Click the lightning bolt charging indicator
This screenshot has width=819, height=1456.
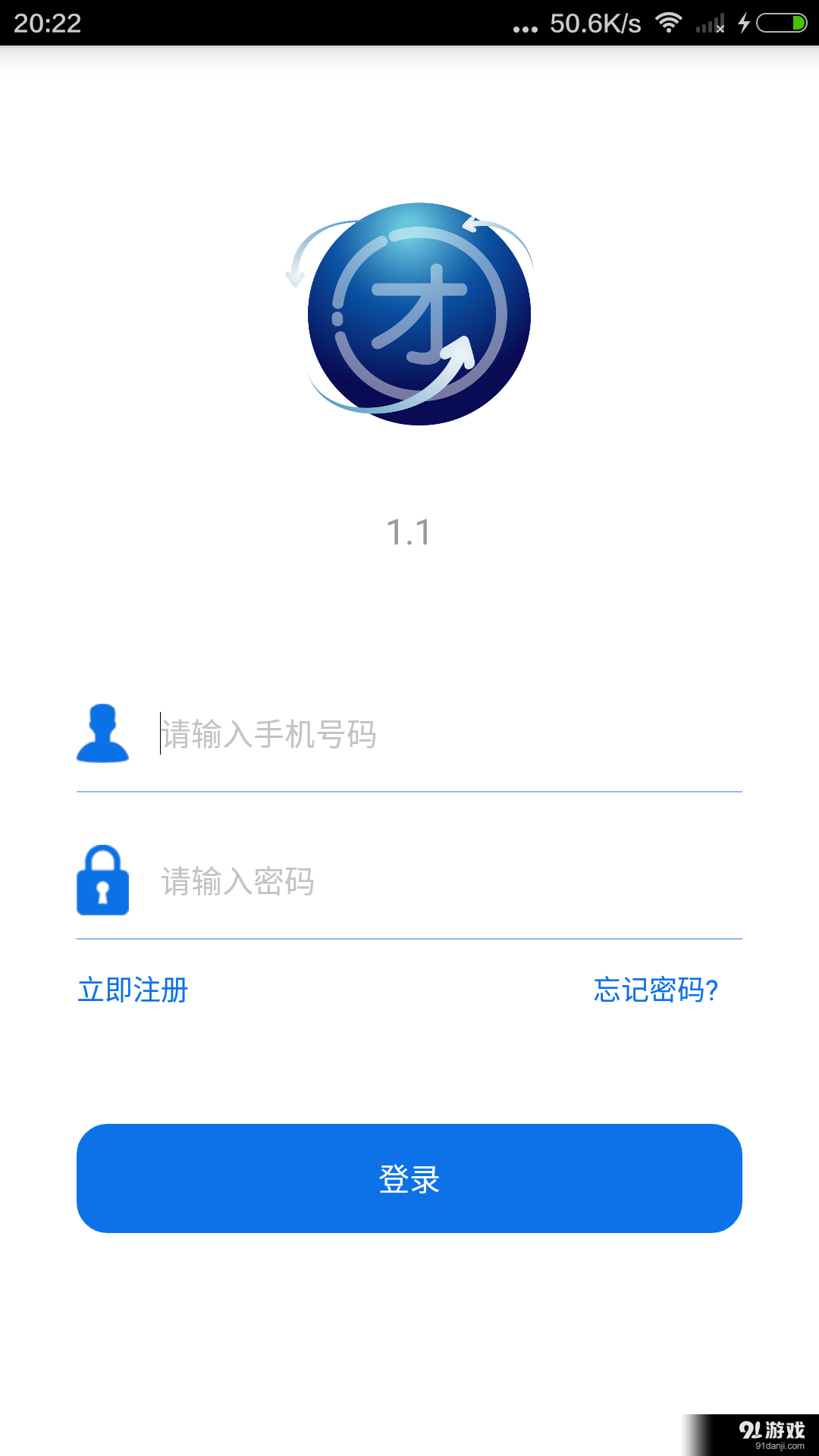744,24
